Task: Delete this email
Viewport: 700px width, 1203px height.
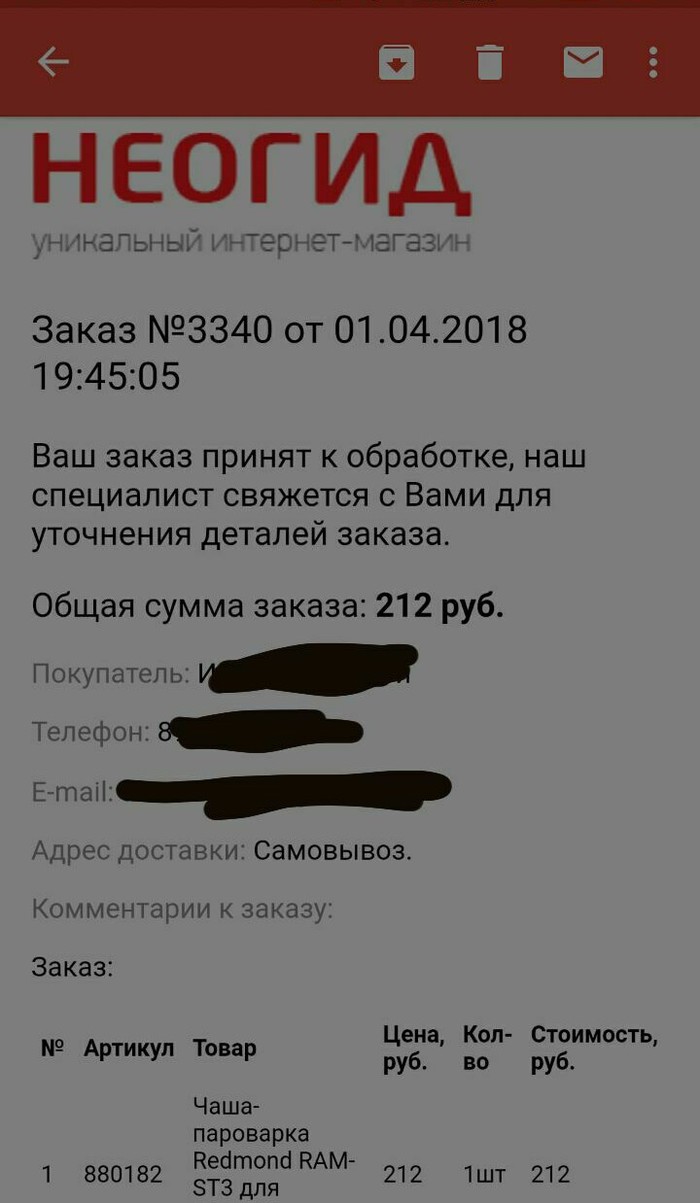Action: pos(489,62)
